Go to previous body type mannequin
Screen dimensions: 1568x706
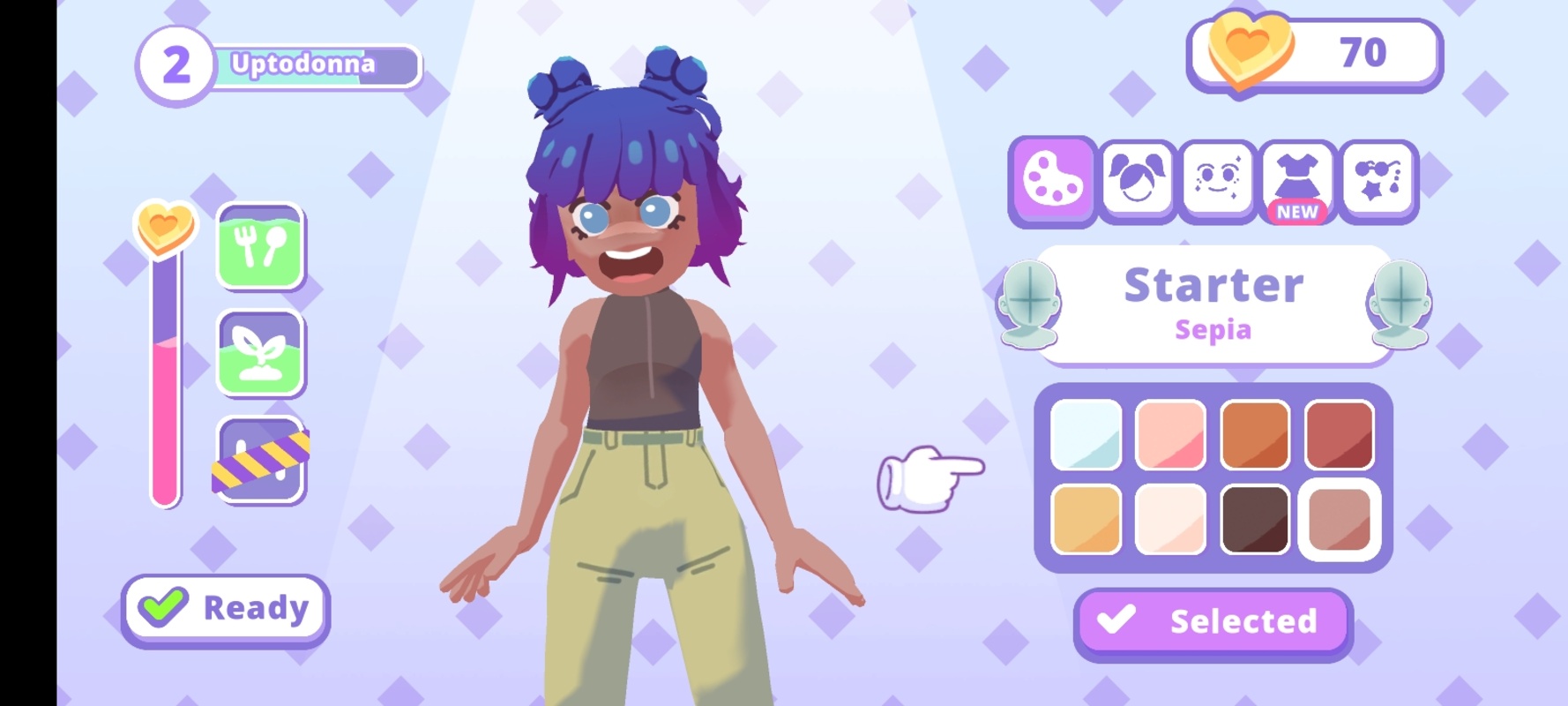[1029, 304]
